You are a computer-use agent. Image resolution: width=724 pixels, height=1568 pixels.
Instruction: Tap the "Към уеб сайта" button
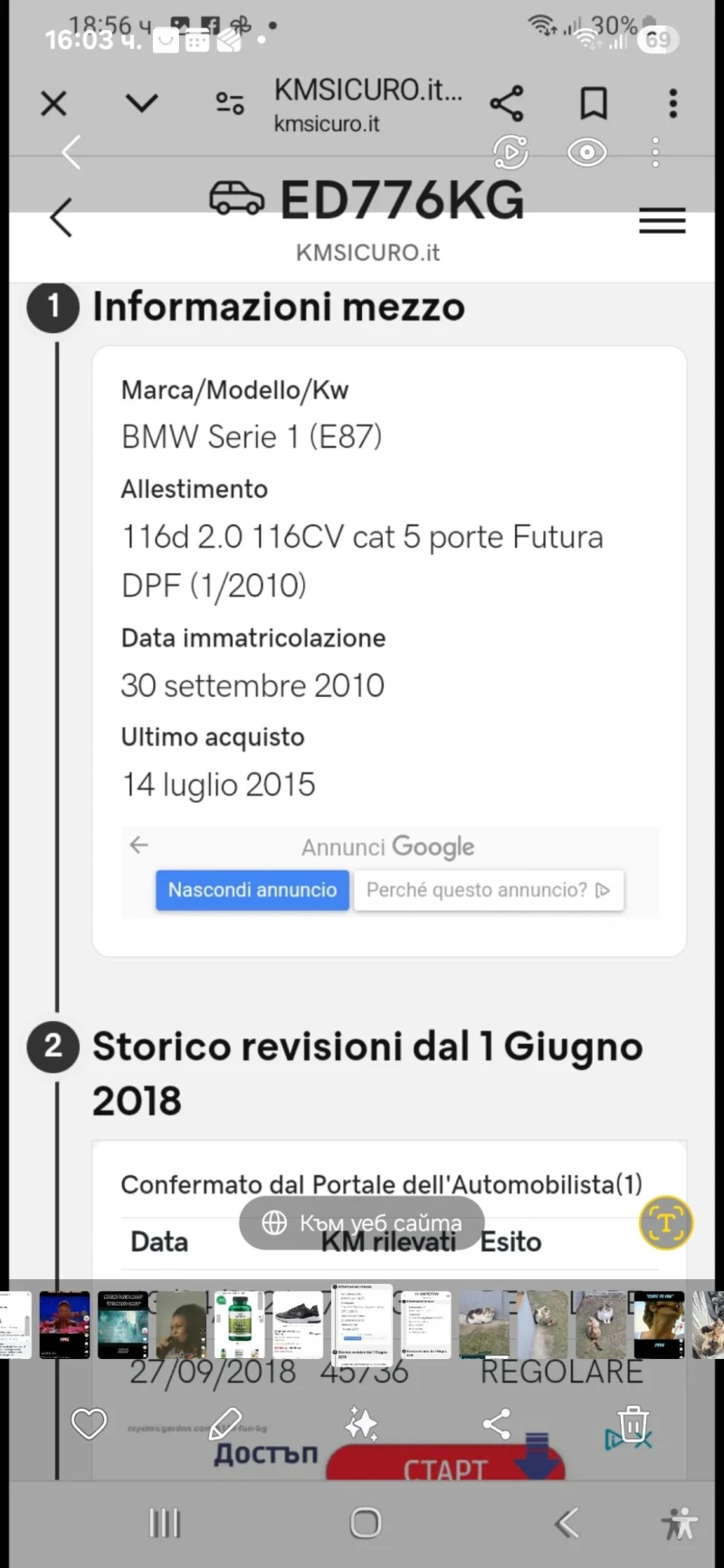(x=362, y=1223)
